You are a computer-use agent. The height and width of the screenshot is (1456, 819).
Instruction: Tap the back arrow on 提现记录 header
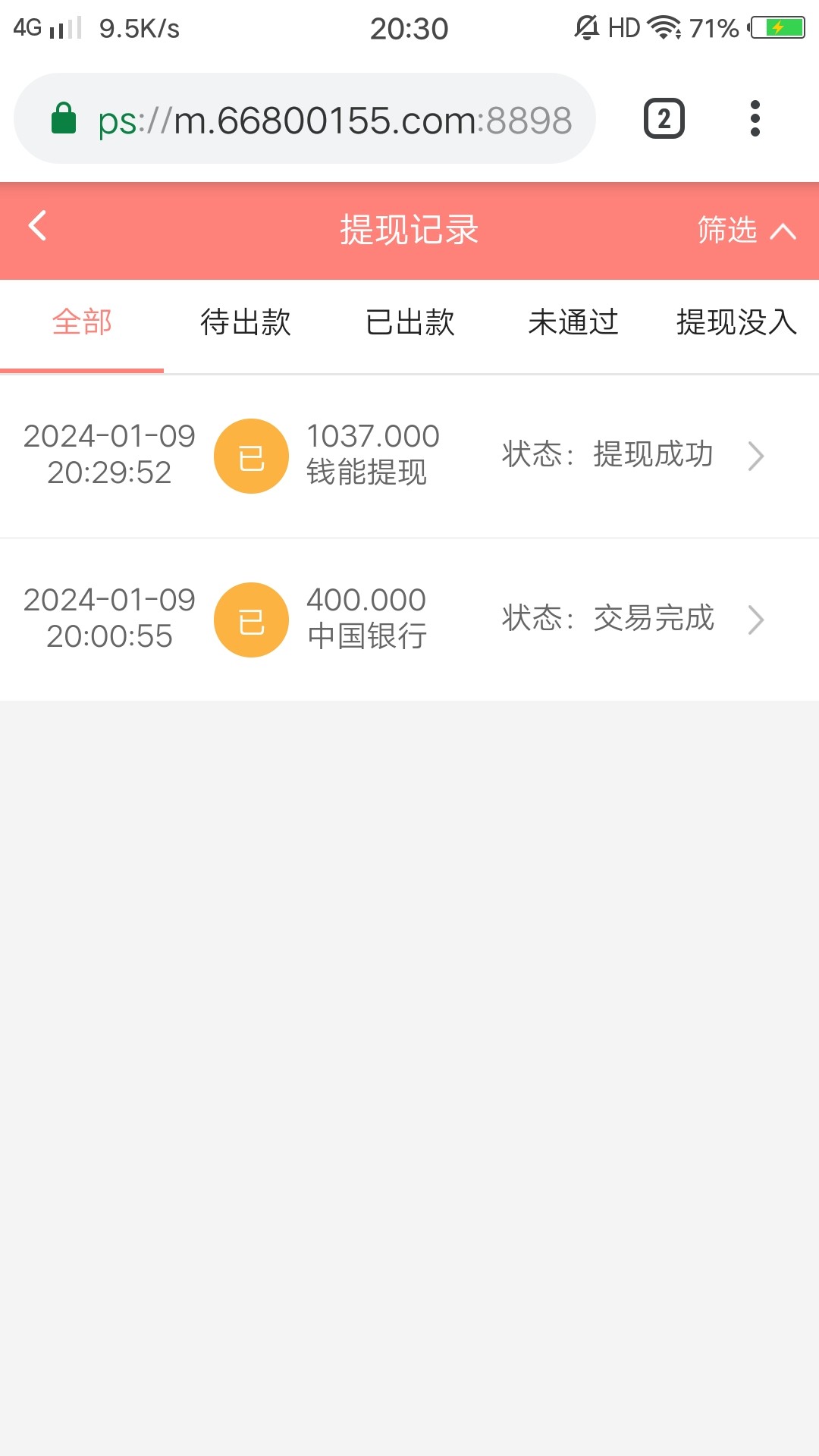pos(36,227)
